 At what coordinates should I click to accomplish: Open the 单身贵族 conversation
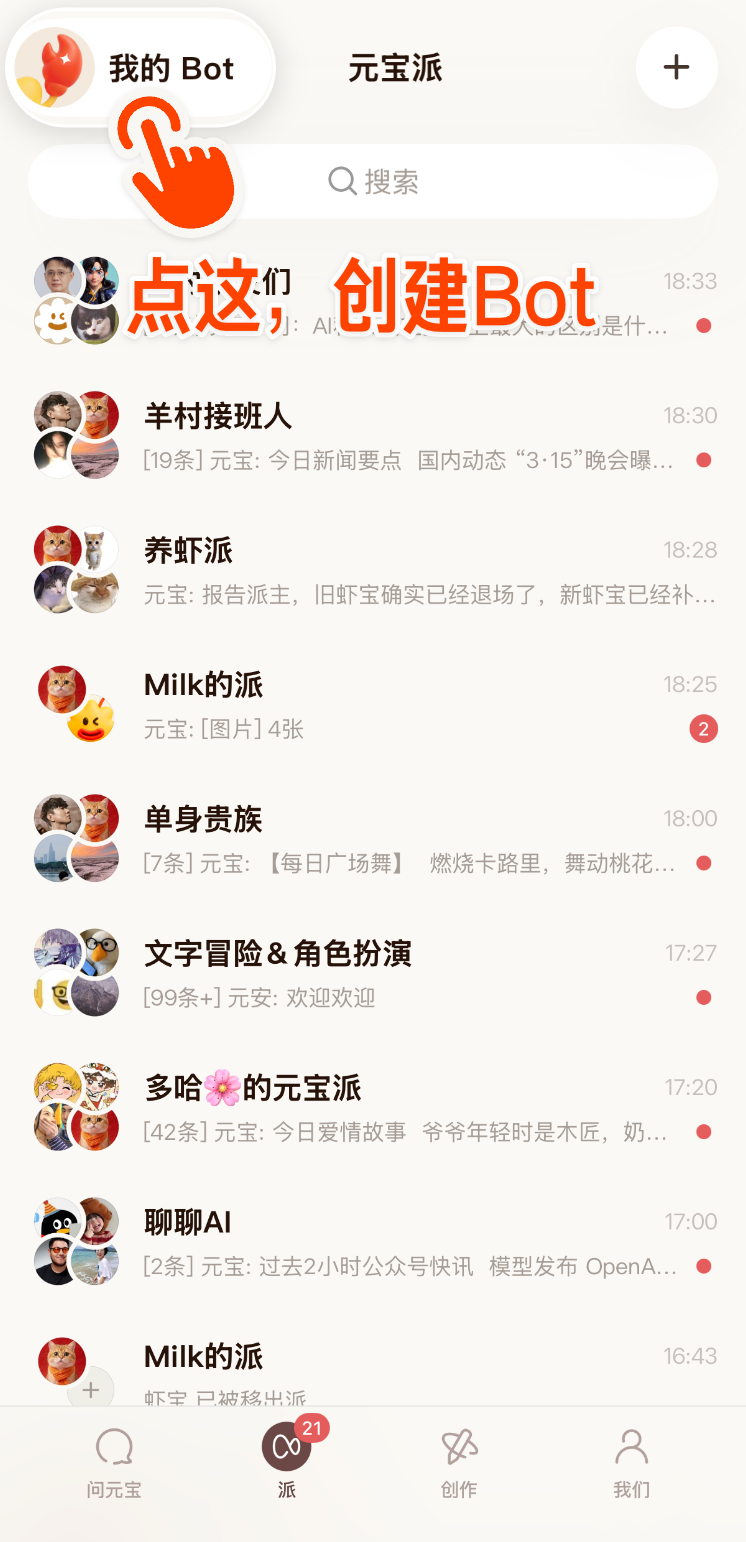[x=300, y=835]
